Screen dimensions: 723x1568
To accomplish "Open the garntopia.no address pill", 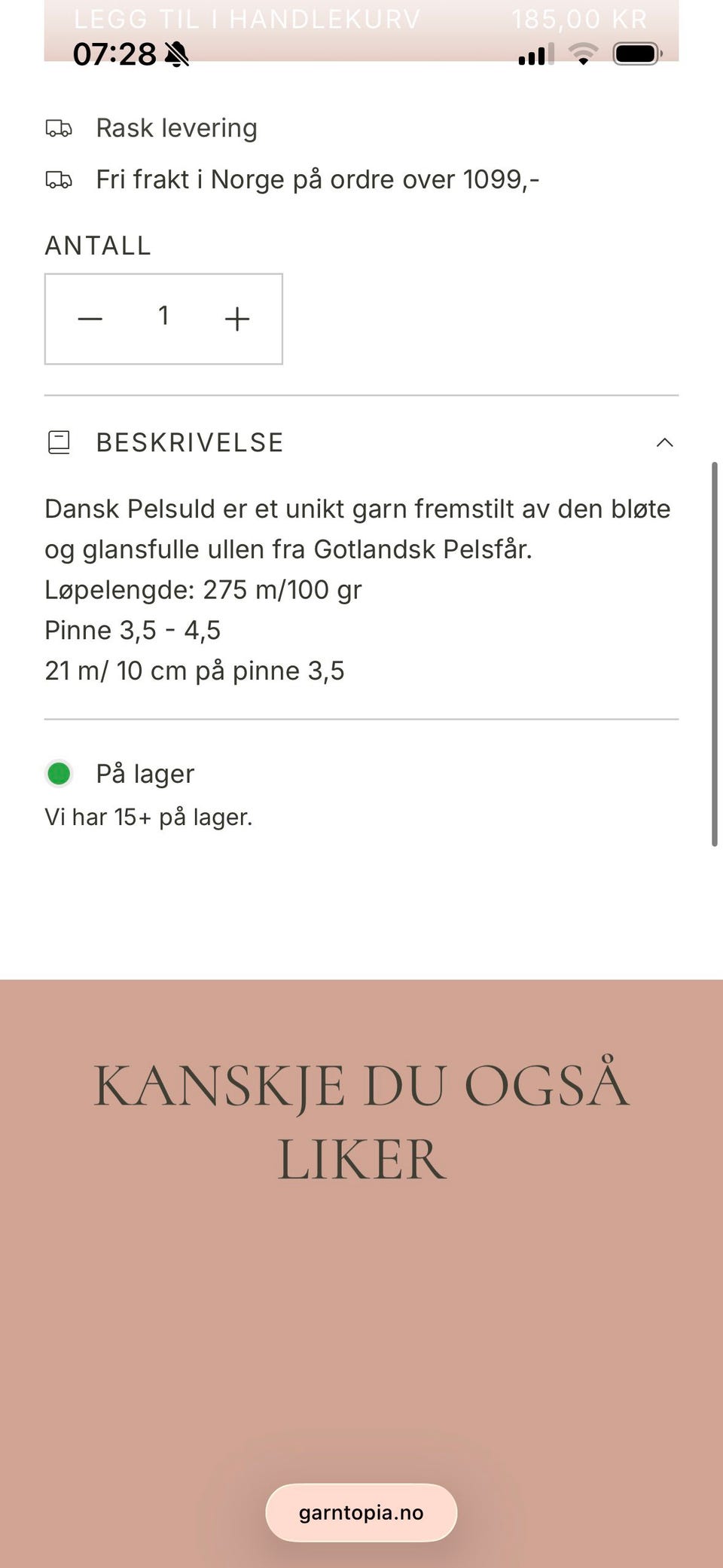I will pyautogui.click(x=361, y=1512).
